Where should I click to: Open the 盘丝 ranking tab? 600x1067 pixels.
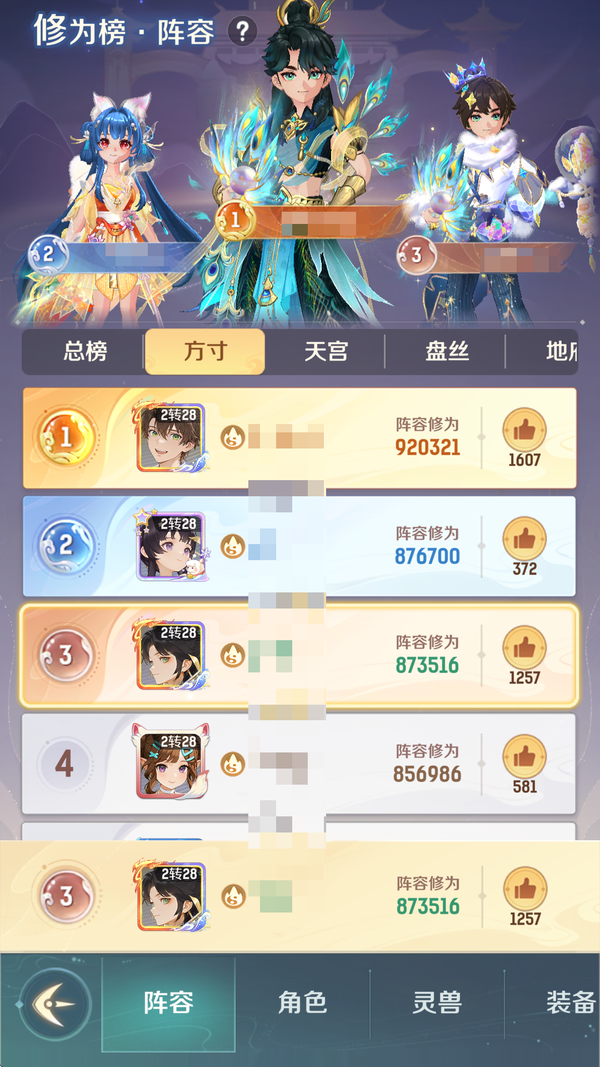click(446, 352)
